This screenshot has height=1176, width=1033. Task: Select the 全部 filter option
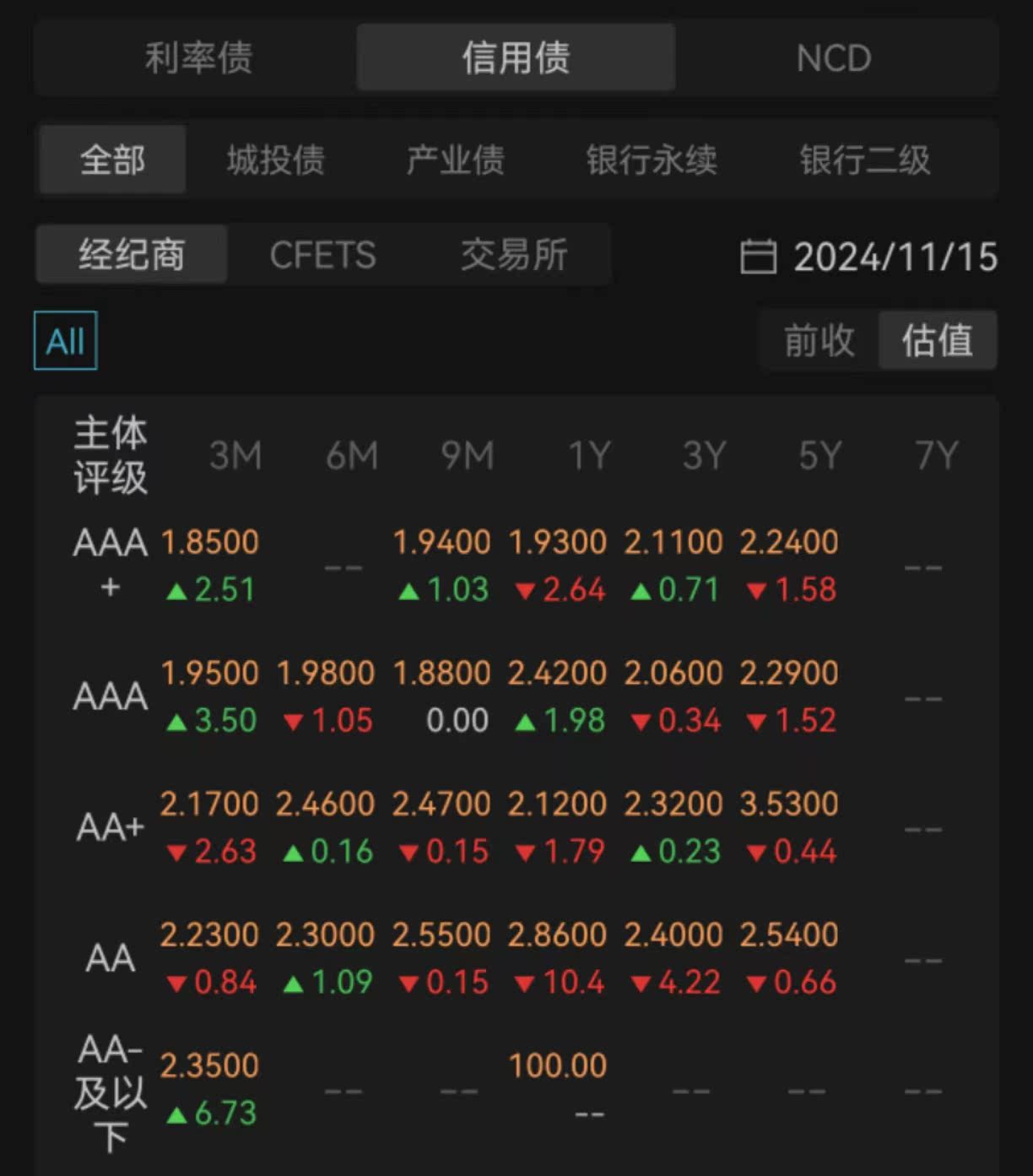click(x=111, y=160)
